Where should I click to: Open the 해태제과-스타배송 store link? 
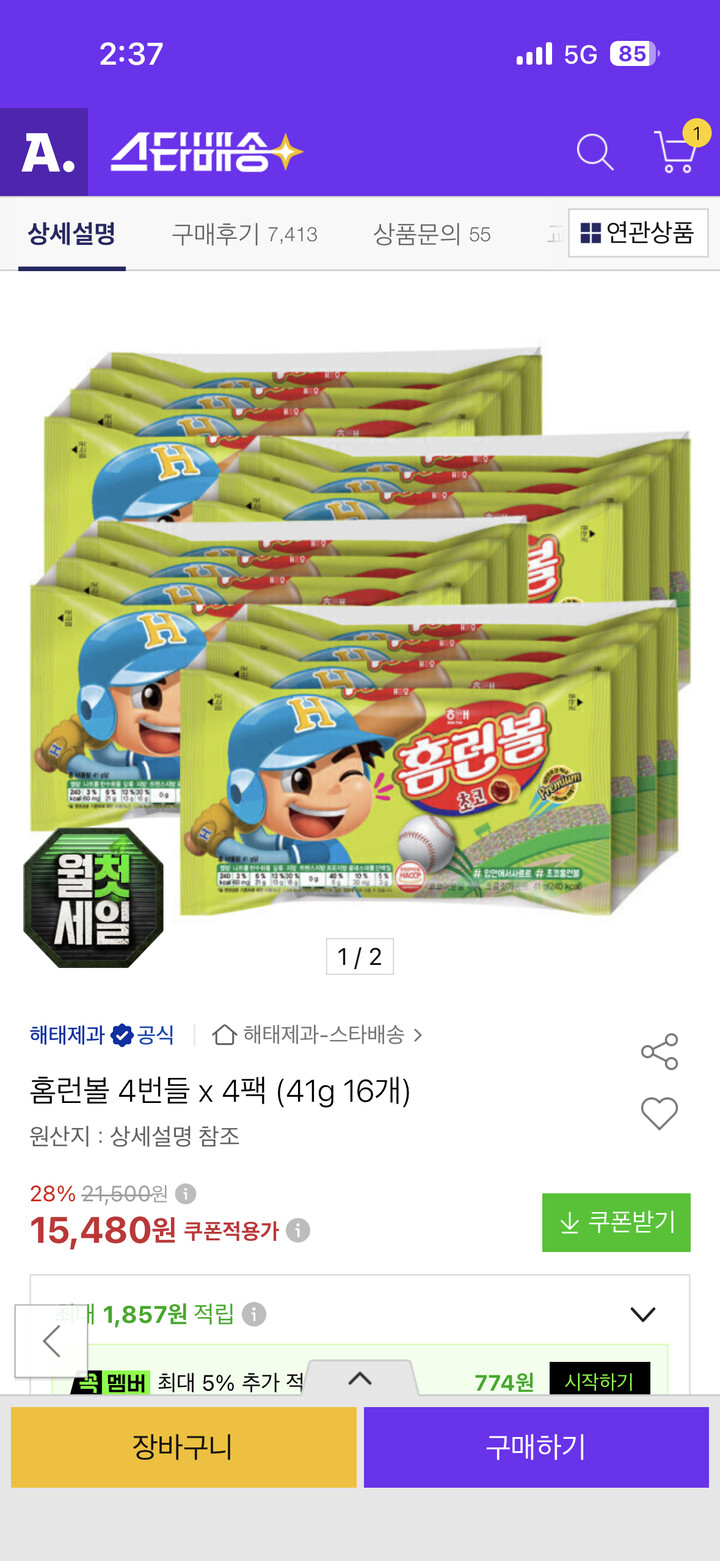click(x=318, y=1034)
